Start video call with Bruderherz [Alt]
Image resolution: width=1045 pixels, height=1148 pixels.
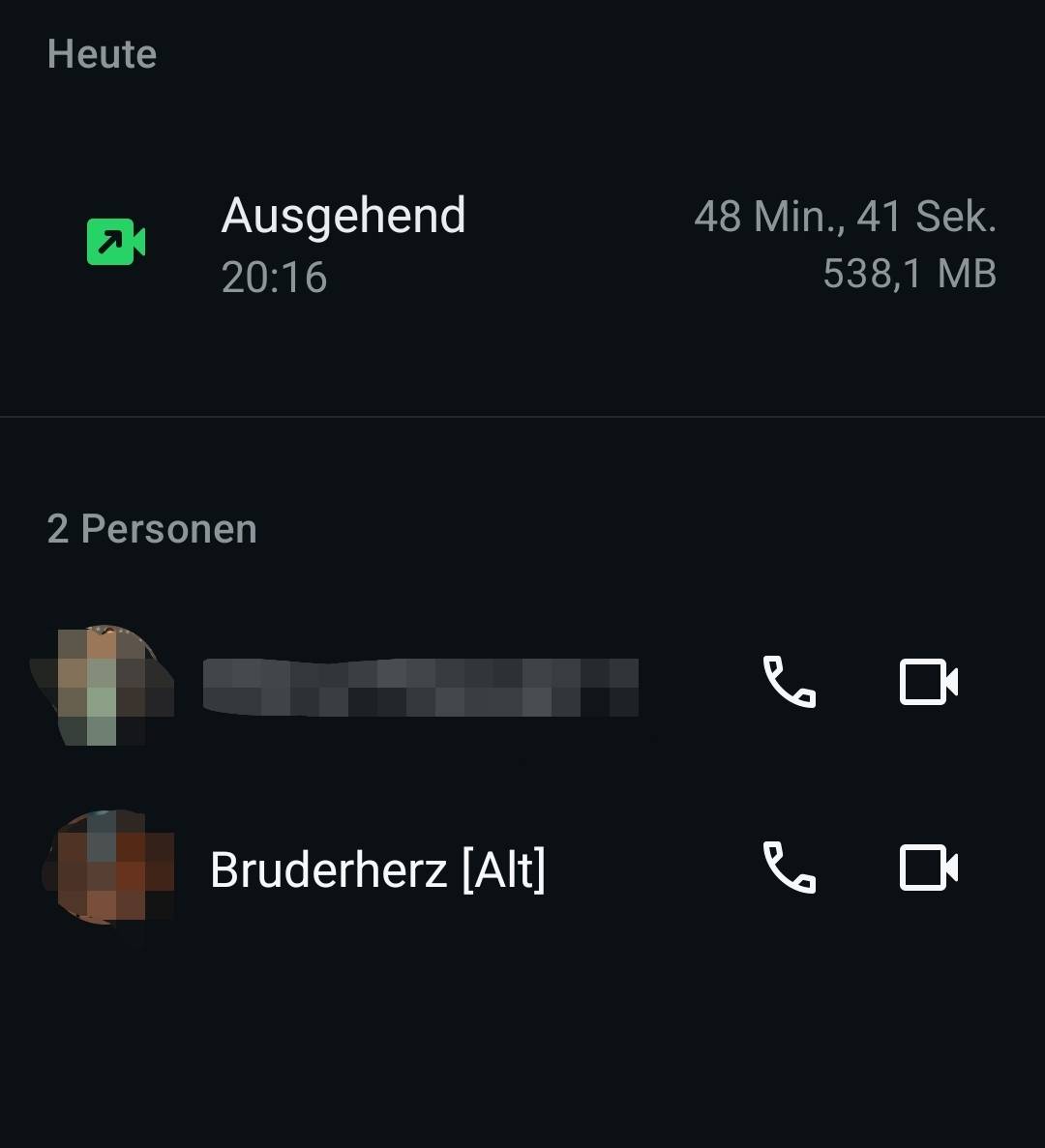[928, 868]
